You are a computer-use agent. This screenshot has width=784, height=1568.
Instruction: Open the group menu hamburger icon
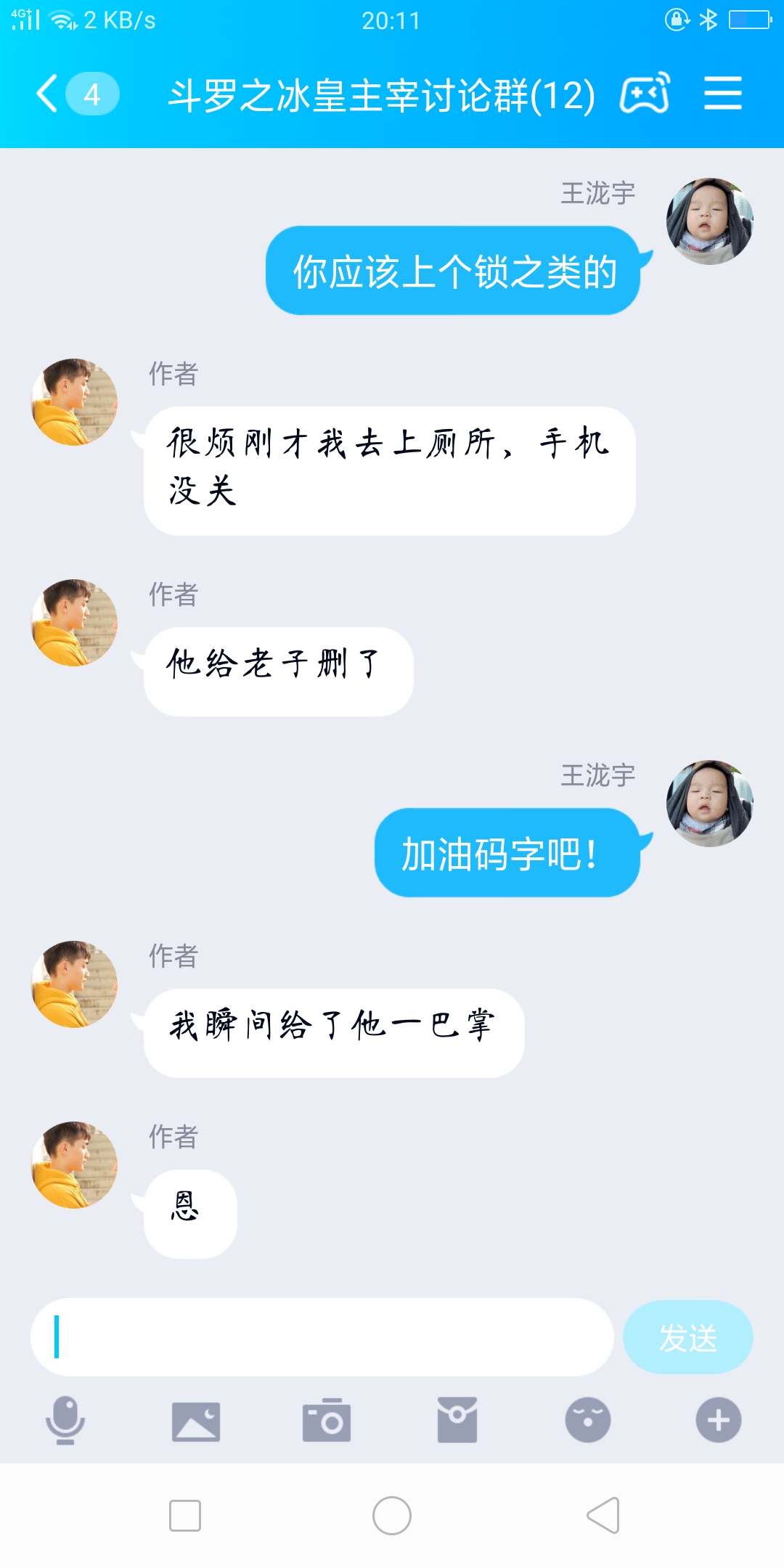pos(723,94)
